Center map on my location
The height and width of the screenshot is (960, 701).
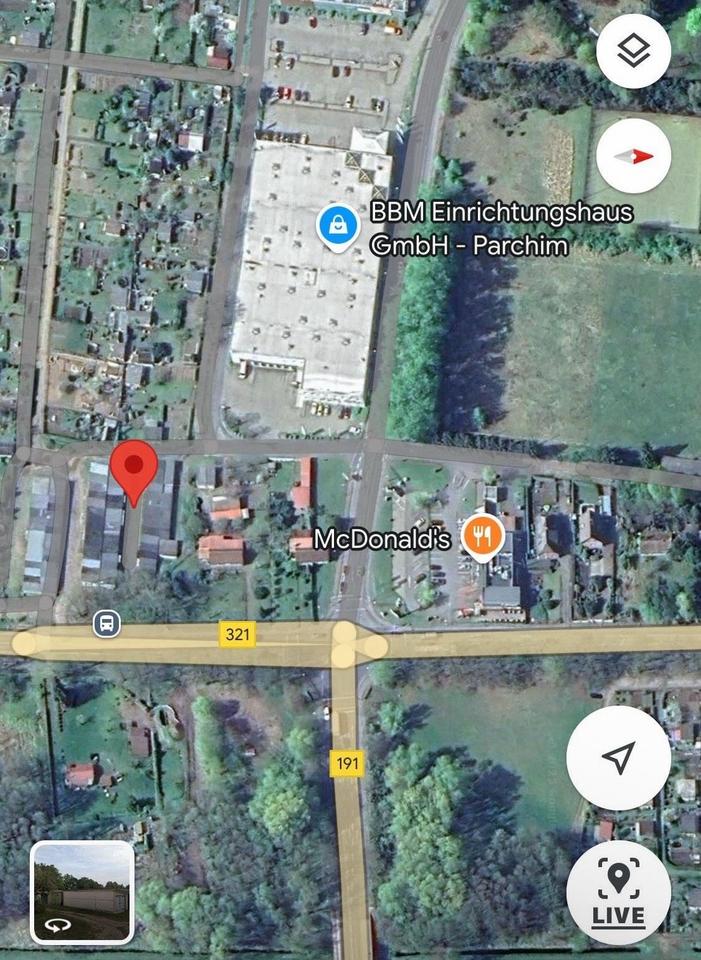click(619, 758)
